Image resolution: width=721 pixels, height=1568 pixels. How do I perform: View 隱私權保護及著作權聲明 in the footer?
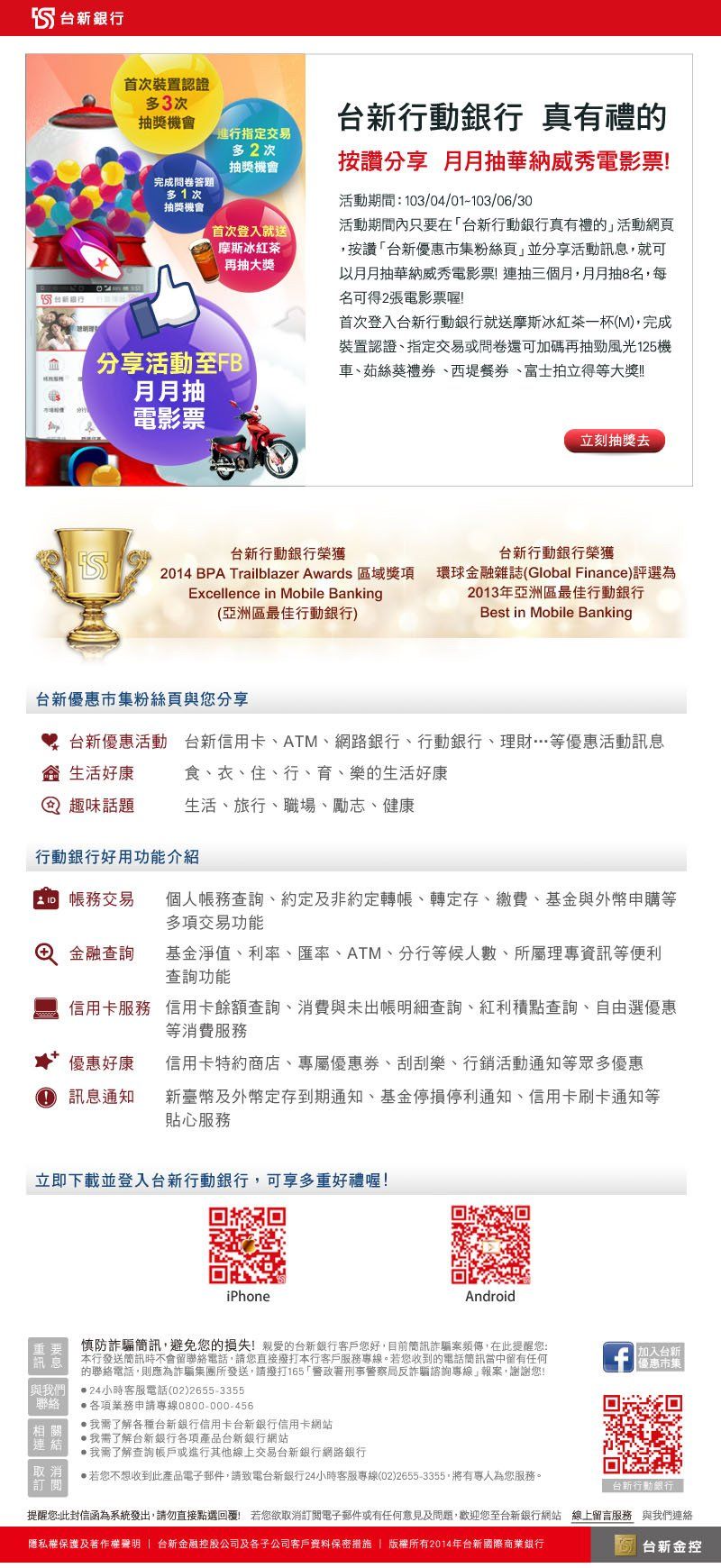[x=84, y=1544]
